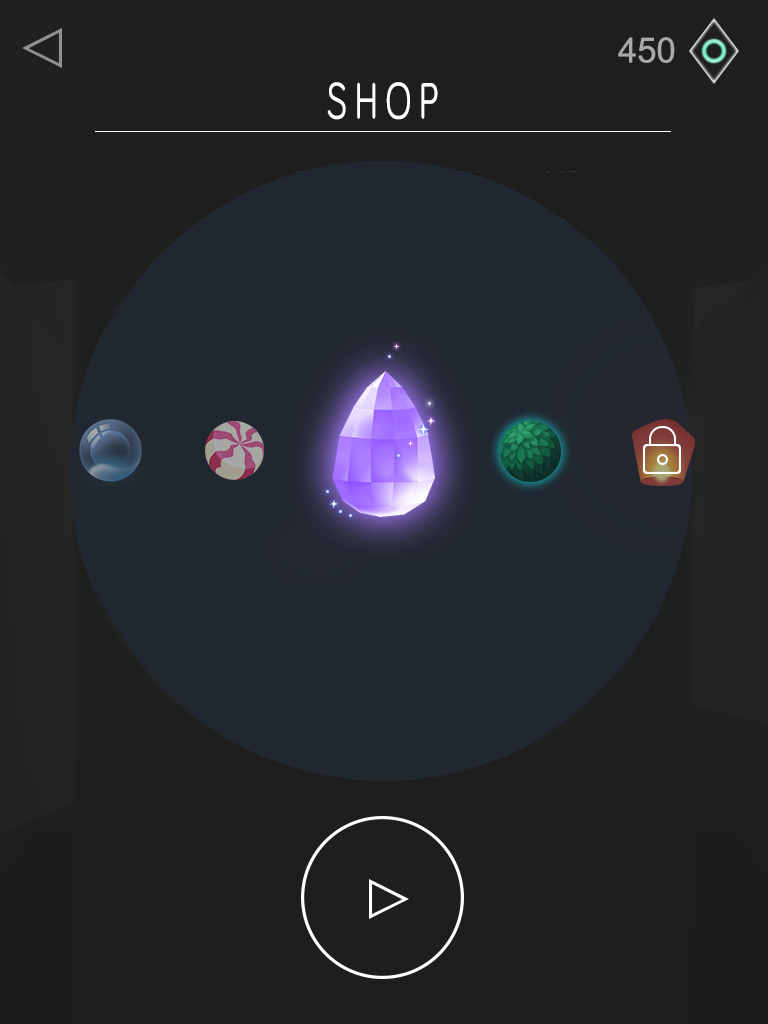Select the clear bubble ball skin
Screen dimensions: 768x1024
coord(110,450)
